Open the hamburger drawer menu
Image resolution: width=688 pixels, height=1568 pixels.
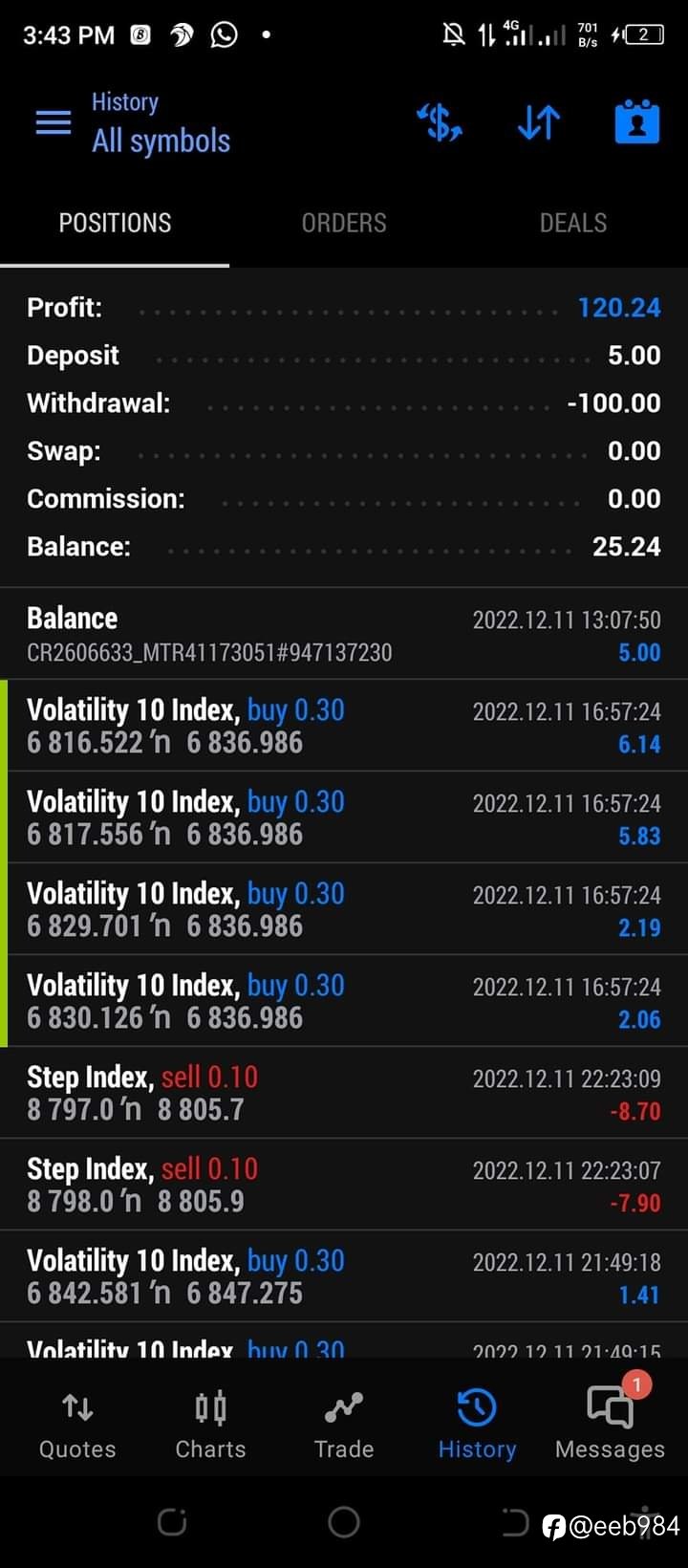point(54,122)
